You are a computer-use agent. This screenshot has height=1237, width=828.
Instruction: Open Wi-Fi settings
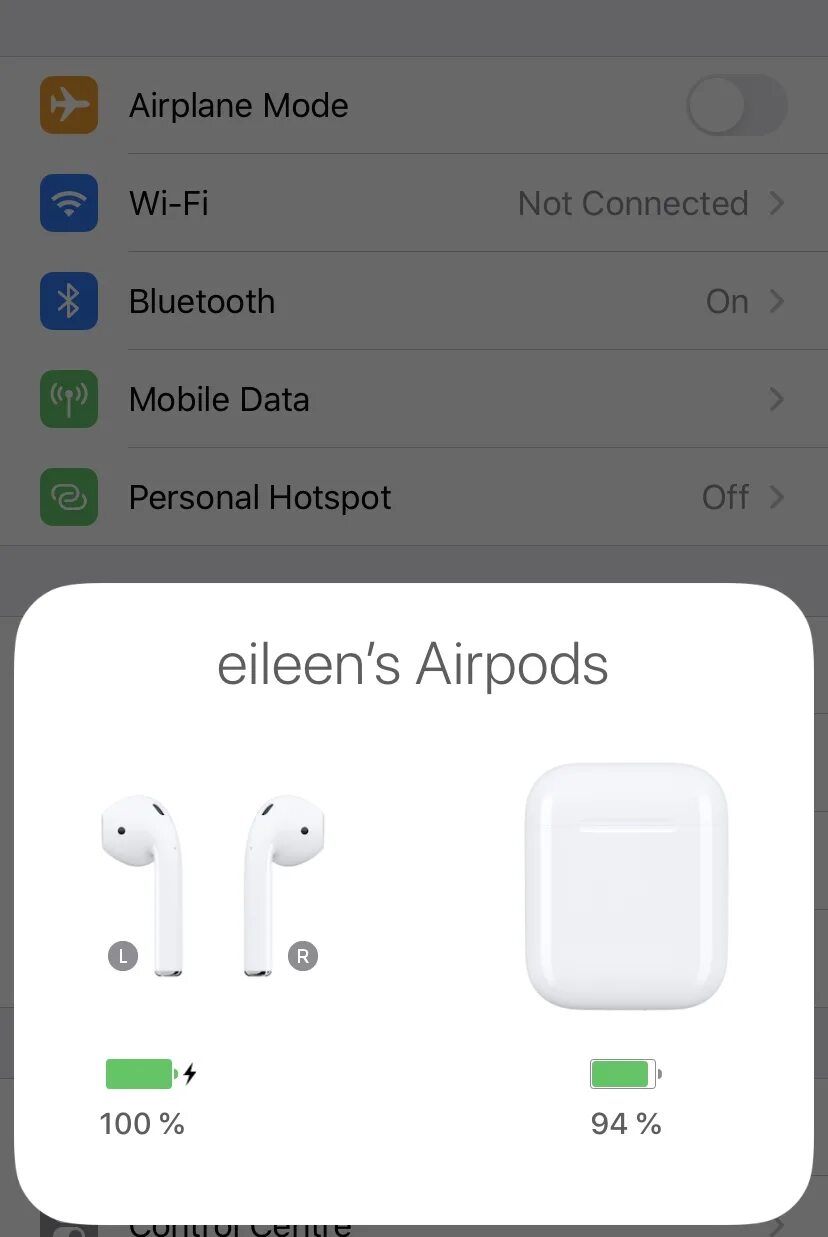click(414, 203)
